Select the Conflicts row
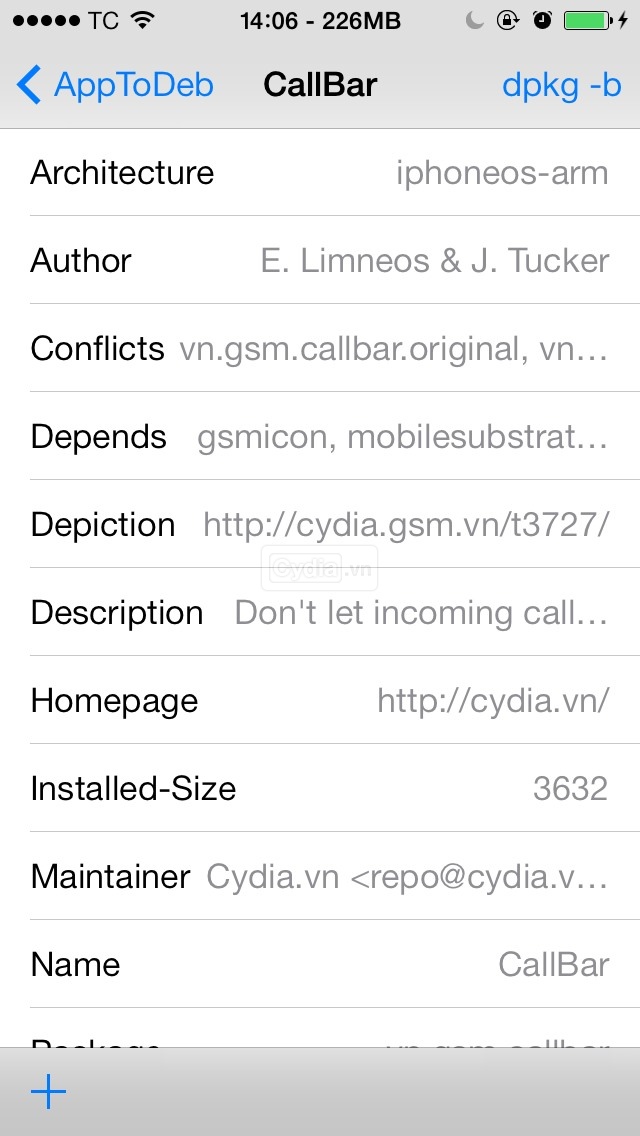Image resolution: width=640 pixels, height=1136 pixels. click(x=320, y=348)
